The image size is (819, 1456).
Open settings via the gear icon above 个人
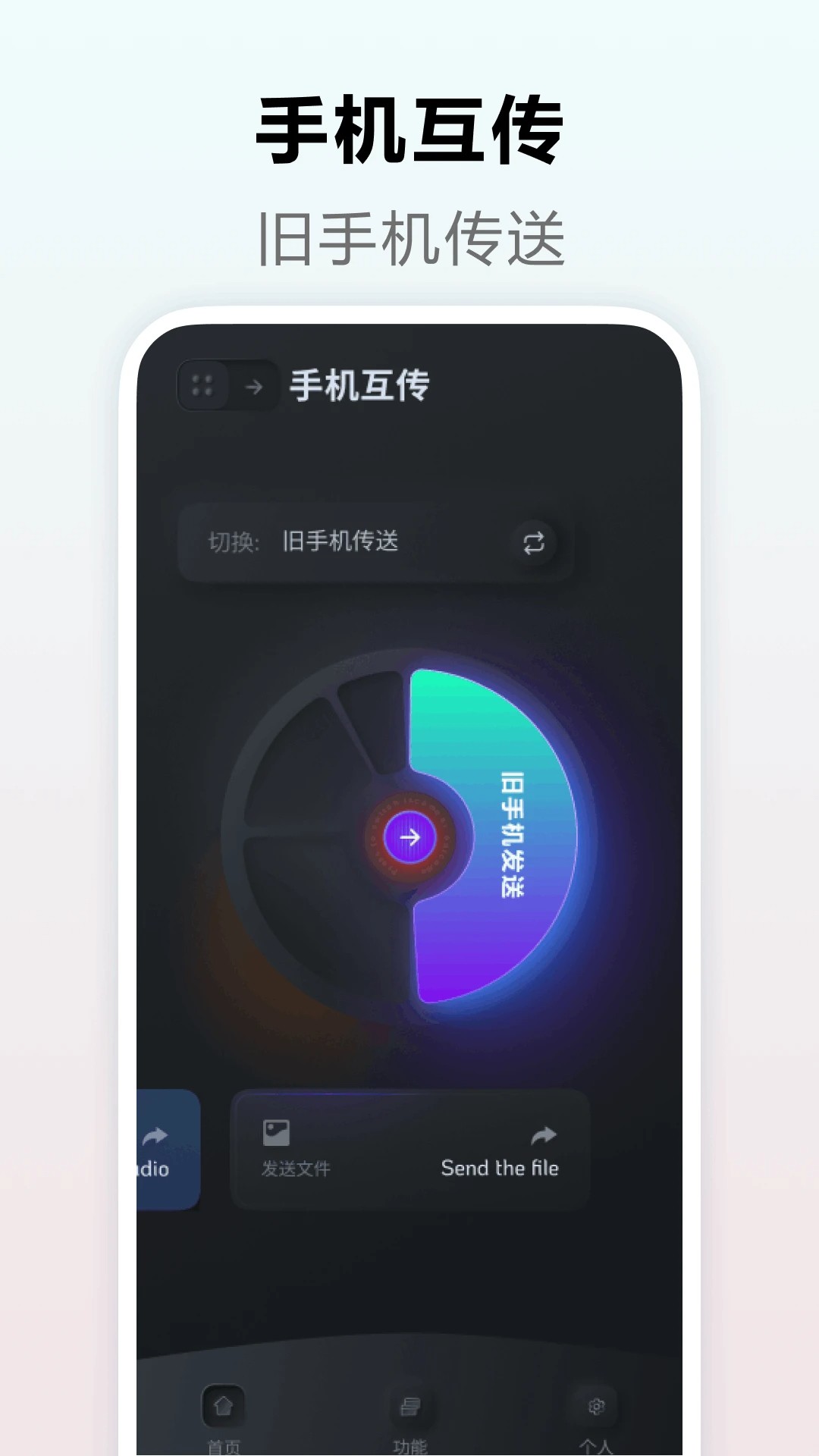pos(596,1404)
